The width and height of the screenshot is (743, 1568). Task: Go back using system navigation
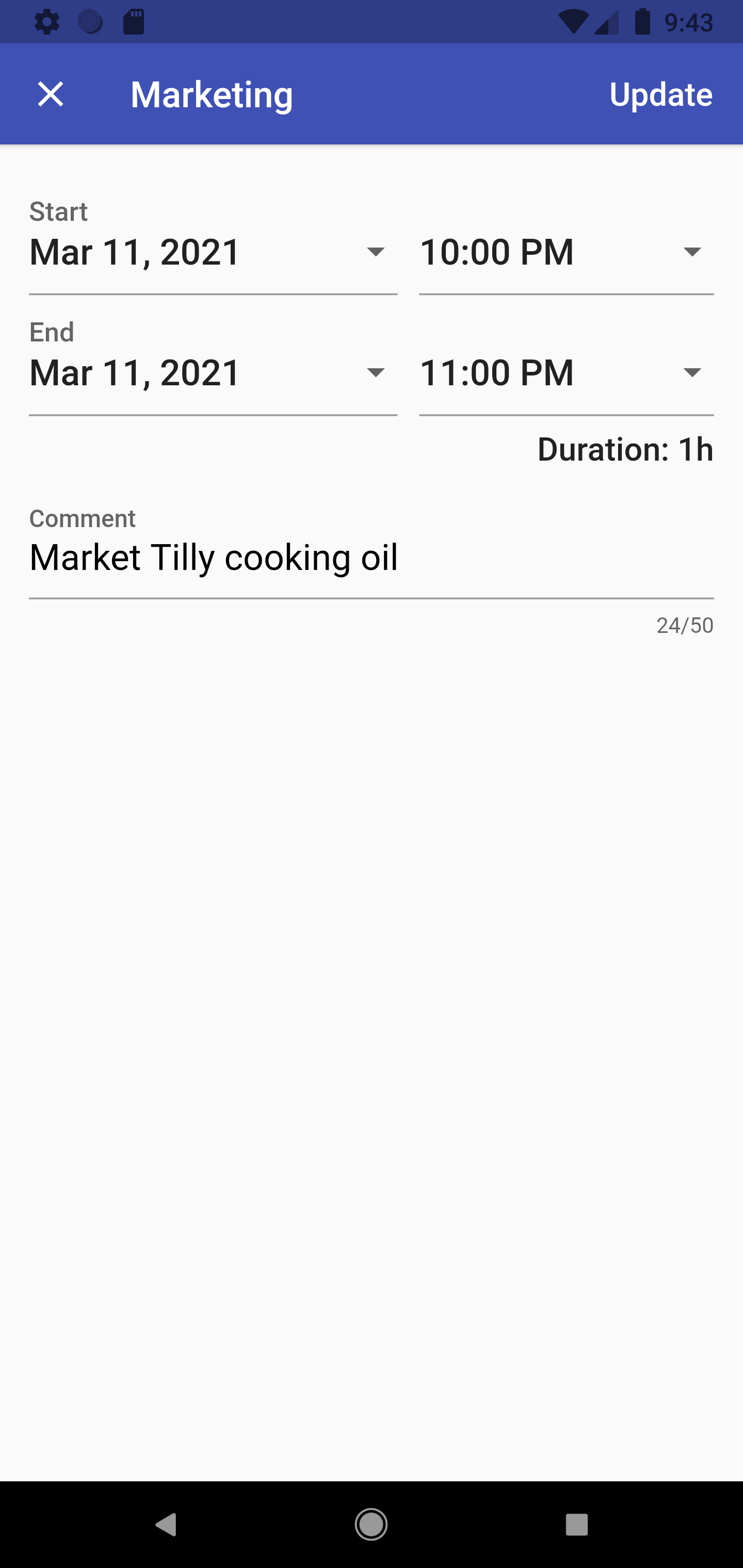166,1524
